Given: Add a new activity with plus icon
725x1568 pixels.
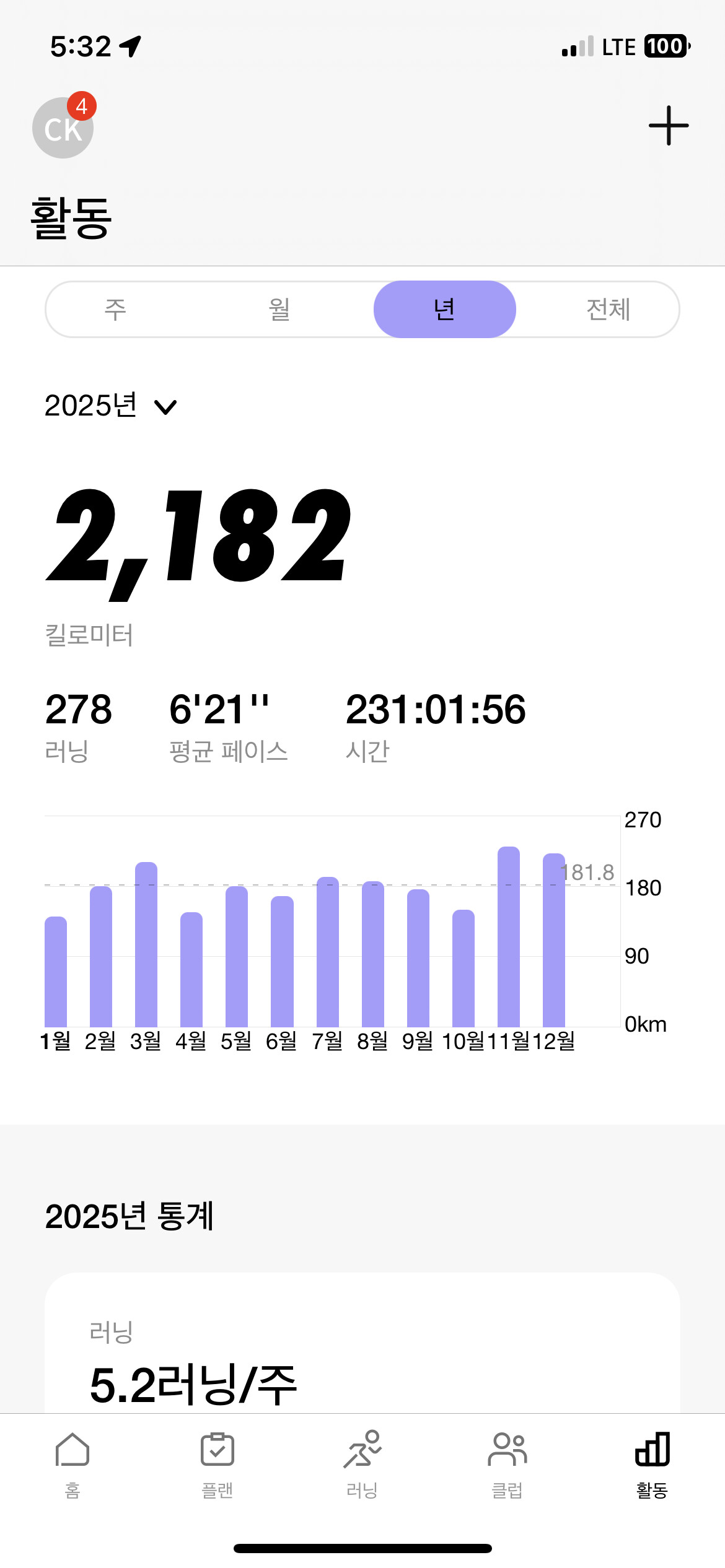Looking at the screenshot, I should click(668, 126).
